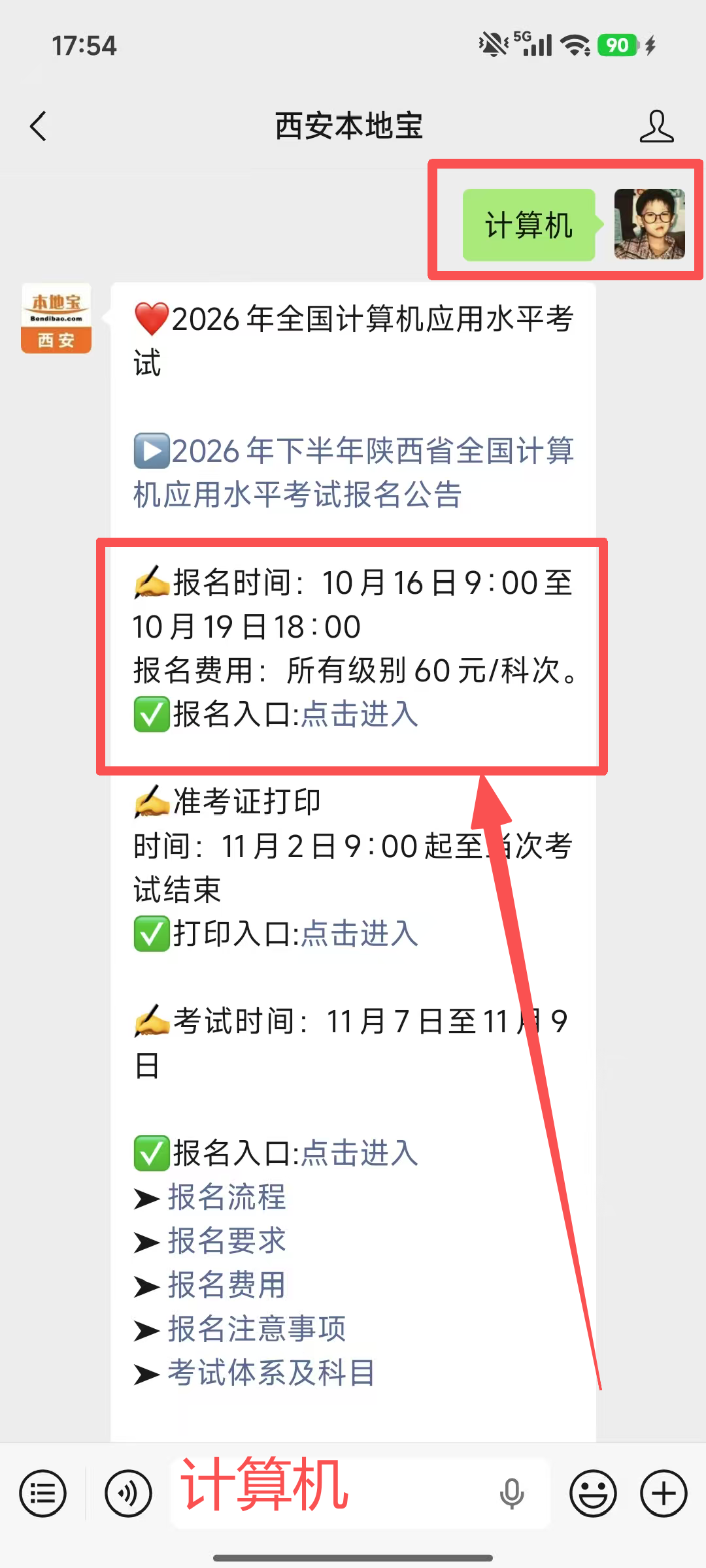Open the 报名费用 link
Image resolution: width=706 pixels, height=1568 pixels.
[x=227, y=1284]
